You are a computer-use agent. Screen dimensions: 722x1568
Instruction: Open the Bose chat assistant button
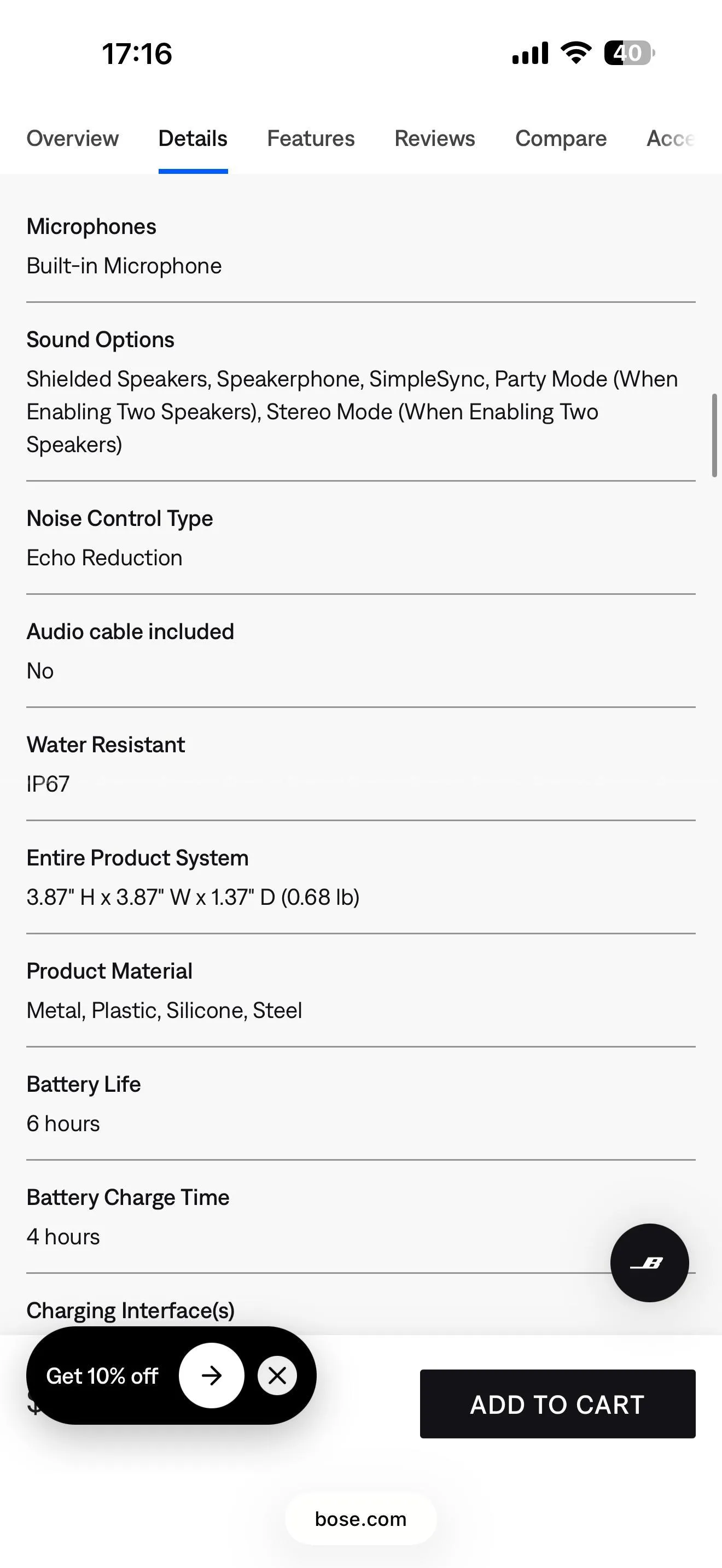tap(649, 1263)
